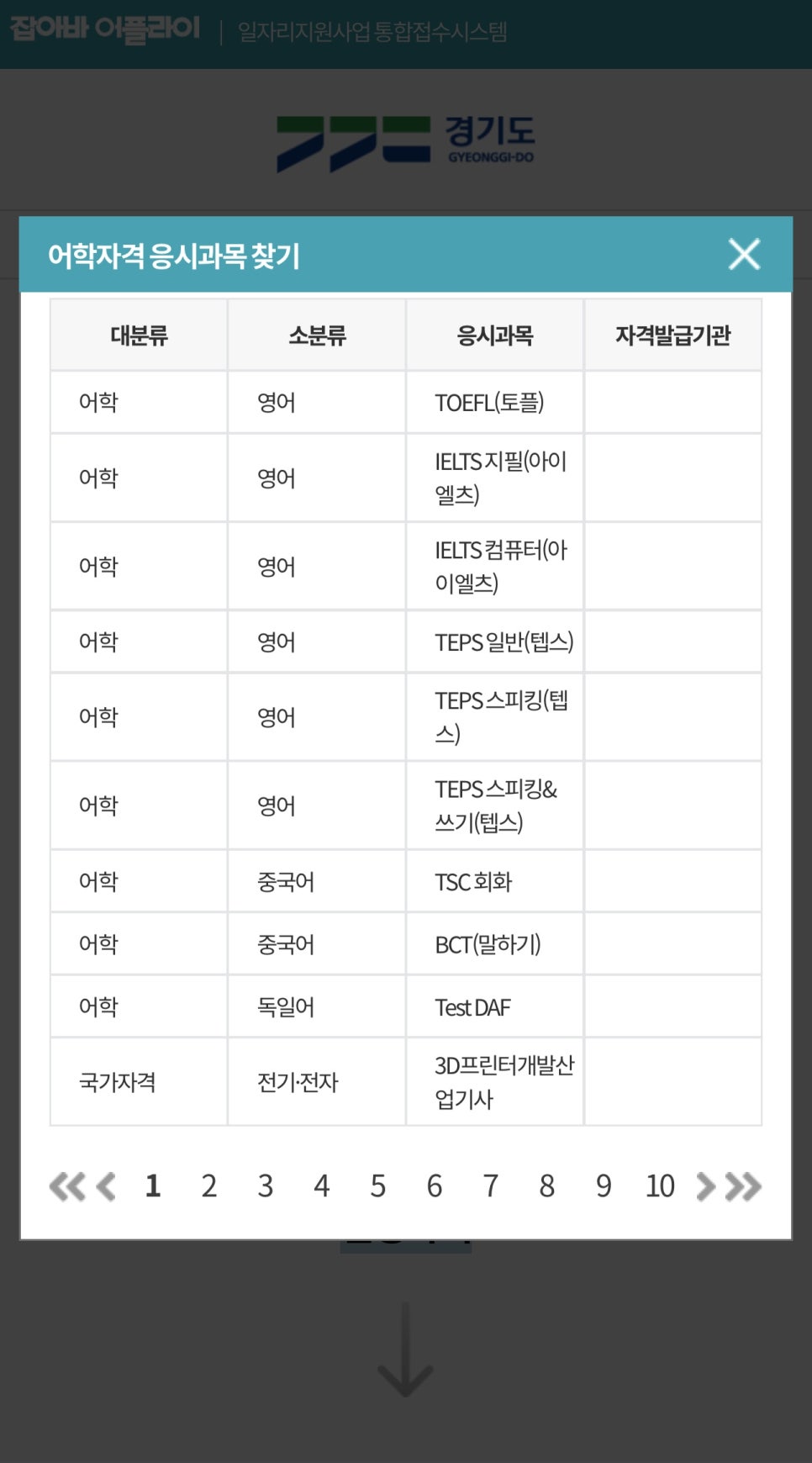Open page 7 of results

[491, 1186]
